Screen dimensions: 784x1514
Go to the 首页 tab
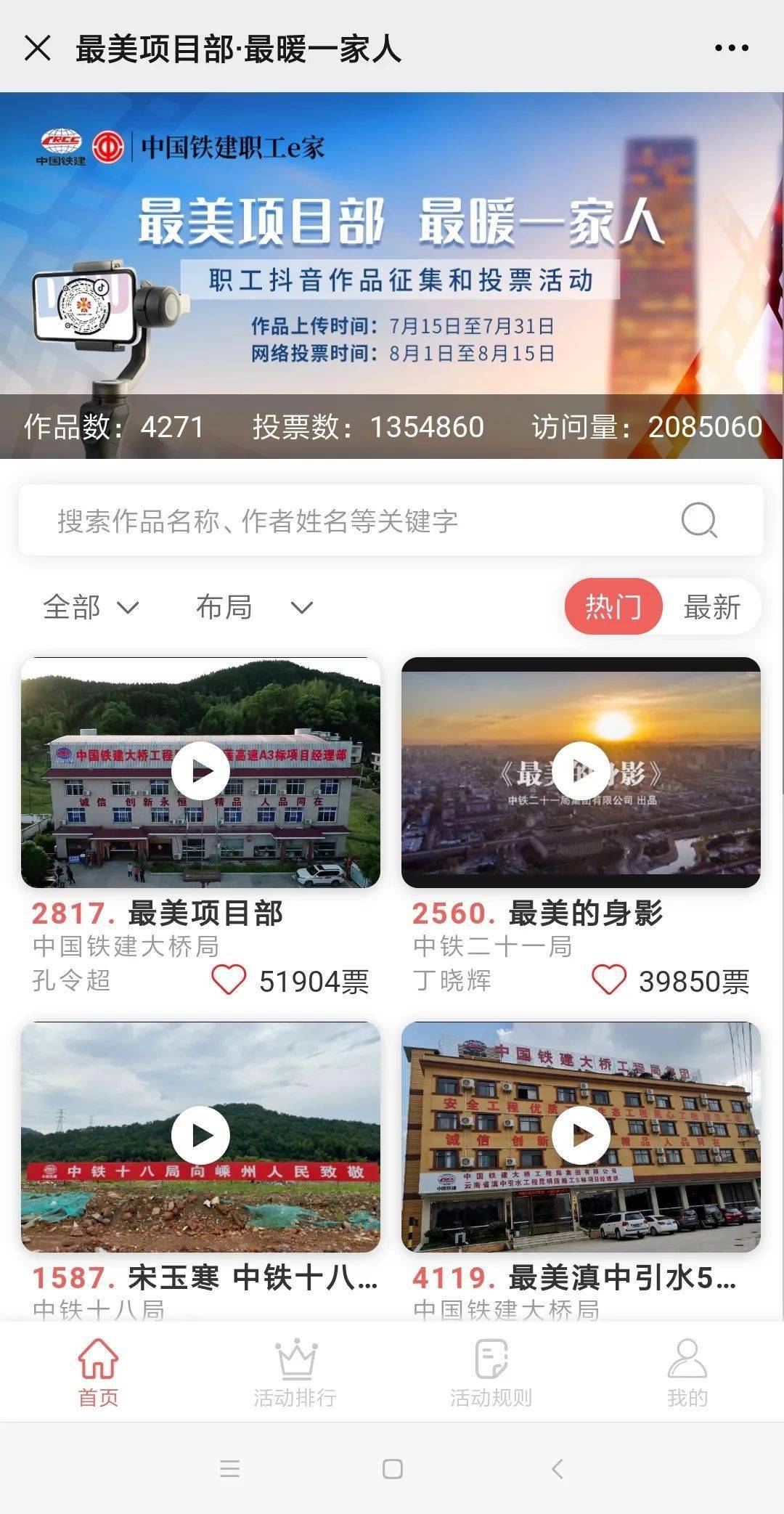coord(98,1372)
